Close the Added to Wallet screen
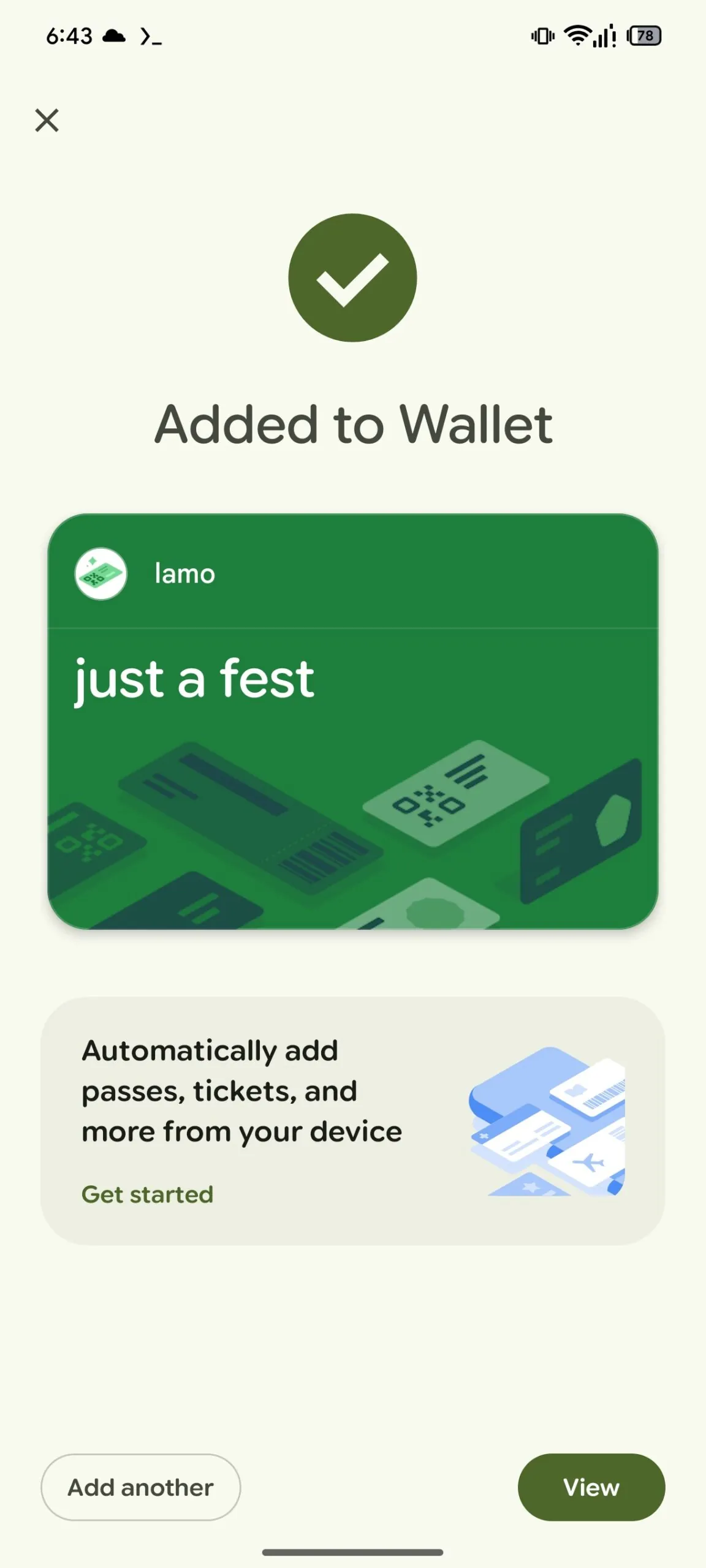Screen dimensions: 706x1568 [47, 120]
